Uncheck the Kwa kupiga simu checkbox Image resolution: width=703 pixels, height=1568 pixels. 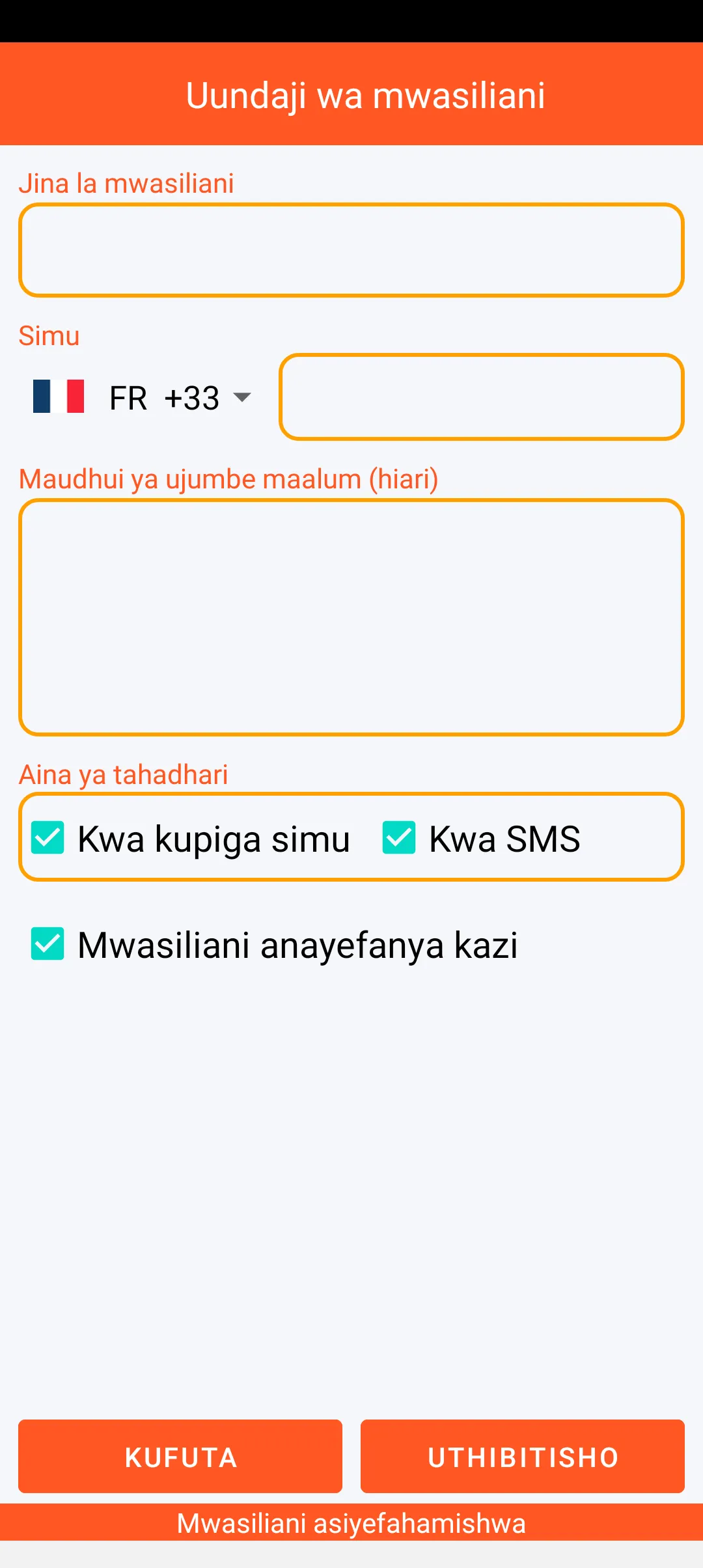[48, 837]
